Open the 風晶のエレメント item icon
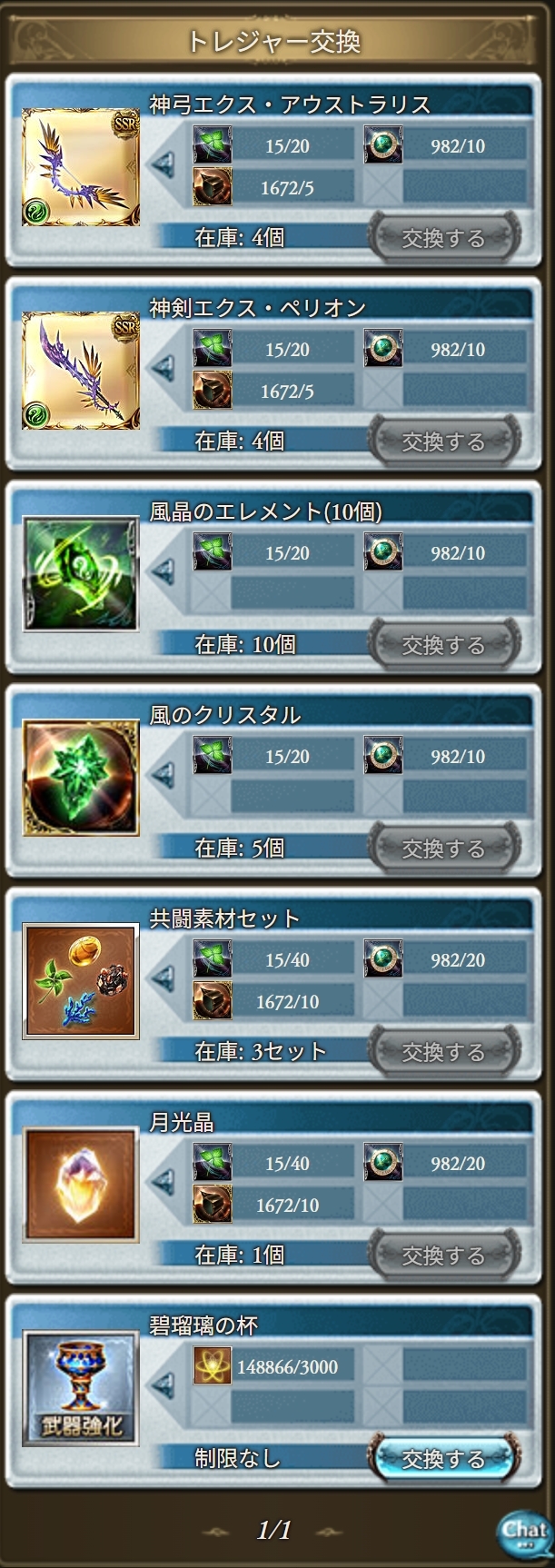 pos(81,574)
